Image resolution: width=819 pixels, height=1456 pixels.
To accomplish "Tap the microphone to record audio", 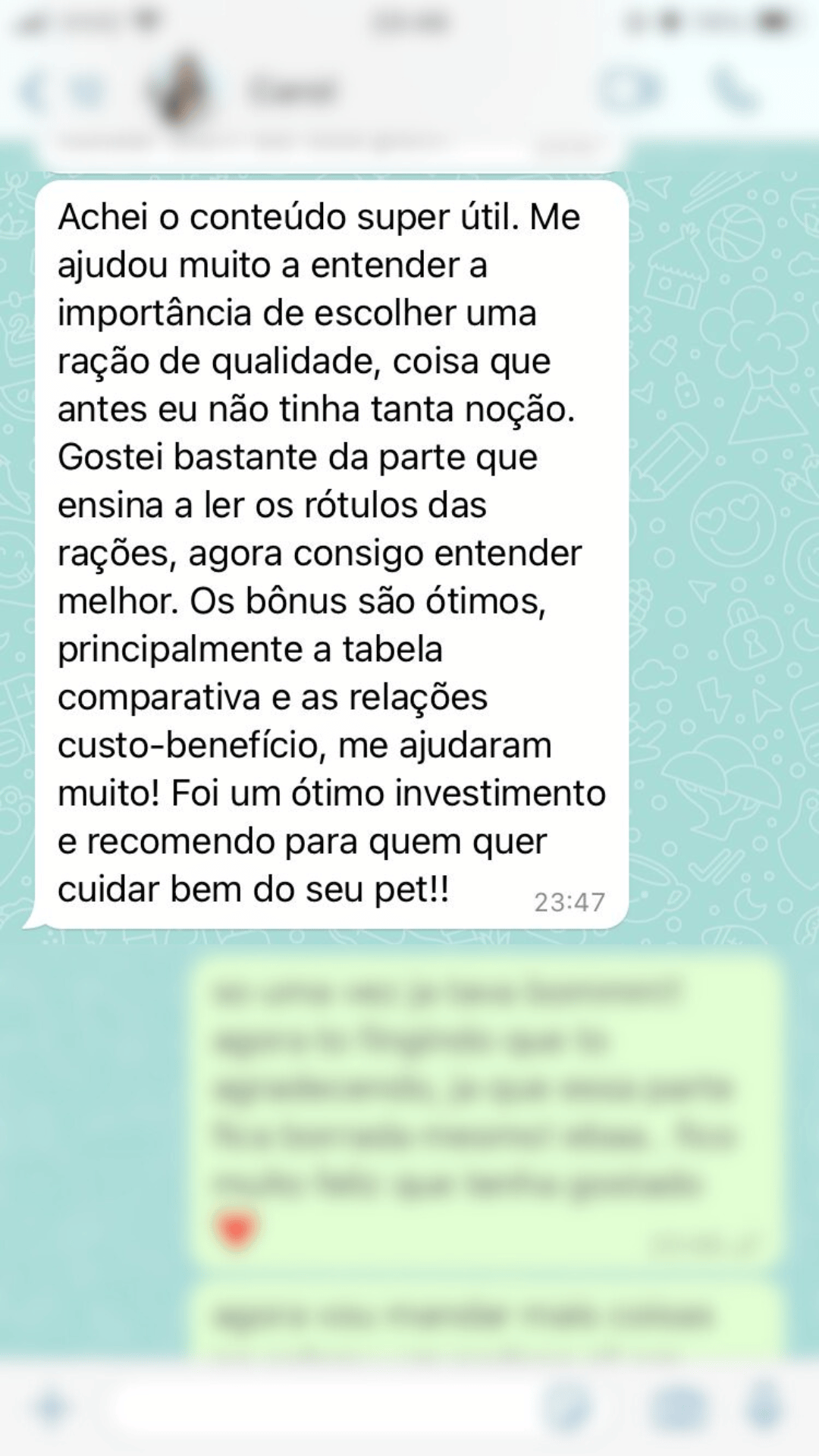I will click(x=764, y=1408).
